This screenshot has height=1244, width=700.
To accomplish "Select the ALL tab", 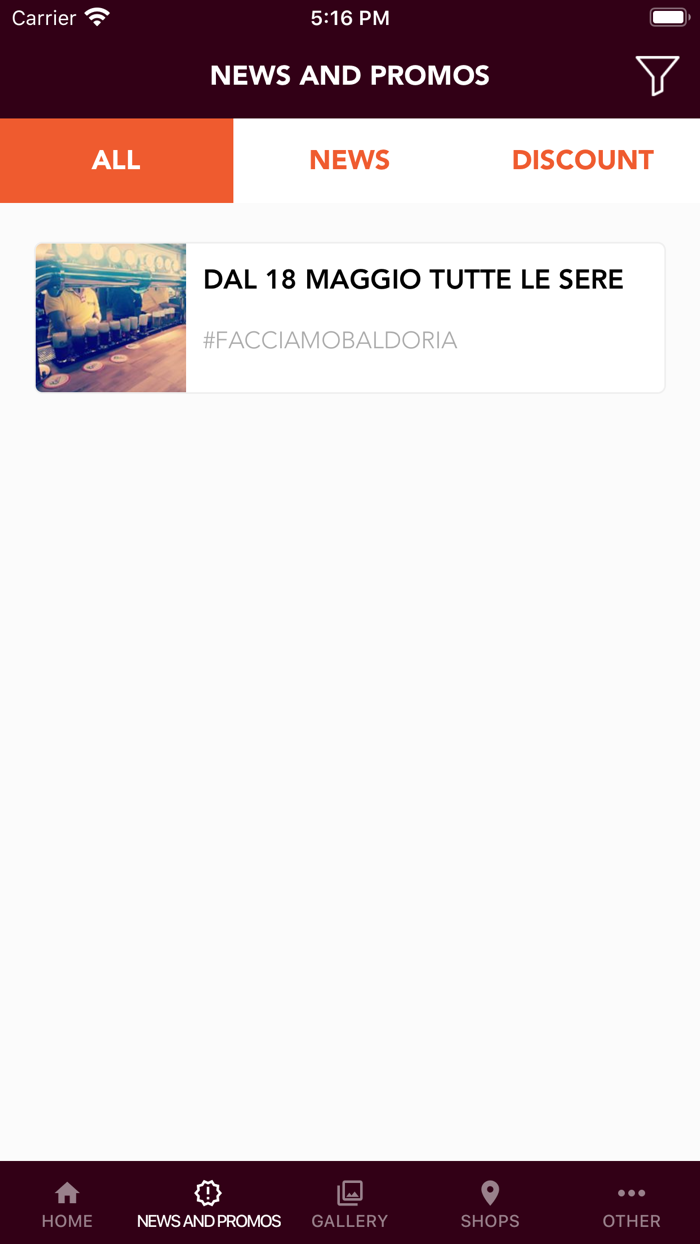I will tap(116, 160).
